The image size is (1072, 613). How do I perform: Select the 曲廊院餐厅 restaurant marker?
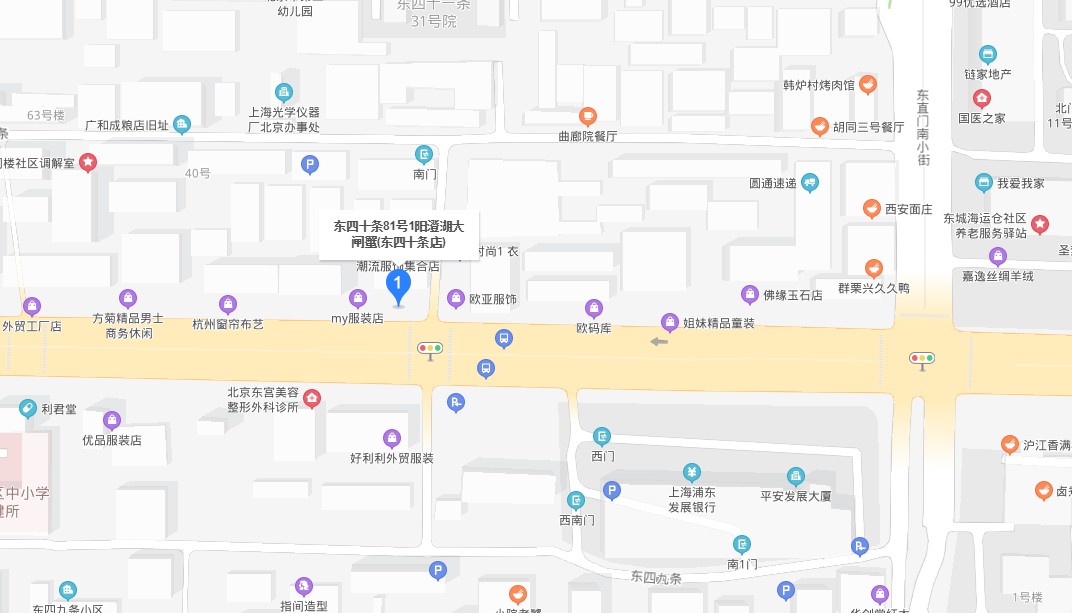588,116
